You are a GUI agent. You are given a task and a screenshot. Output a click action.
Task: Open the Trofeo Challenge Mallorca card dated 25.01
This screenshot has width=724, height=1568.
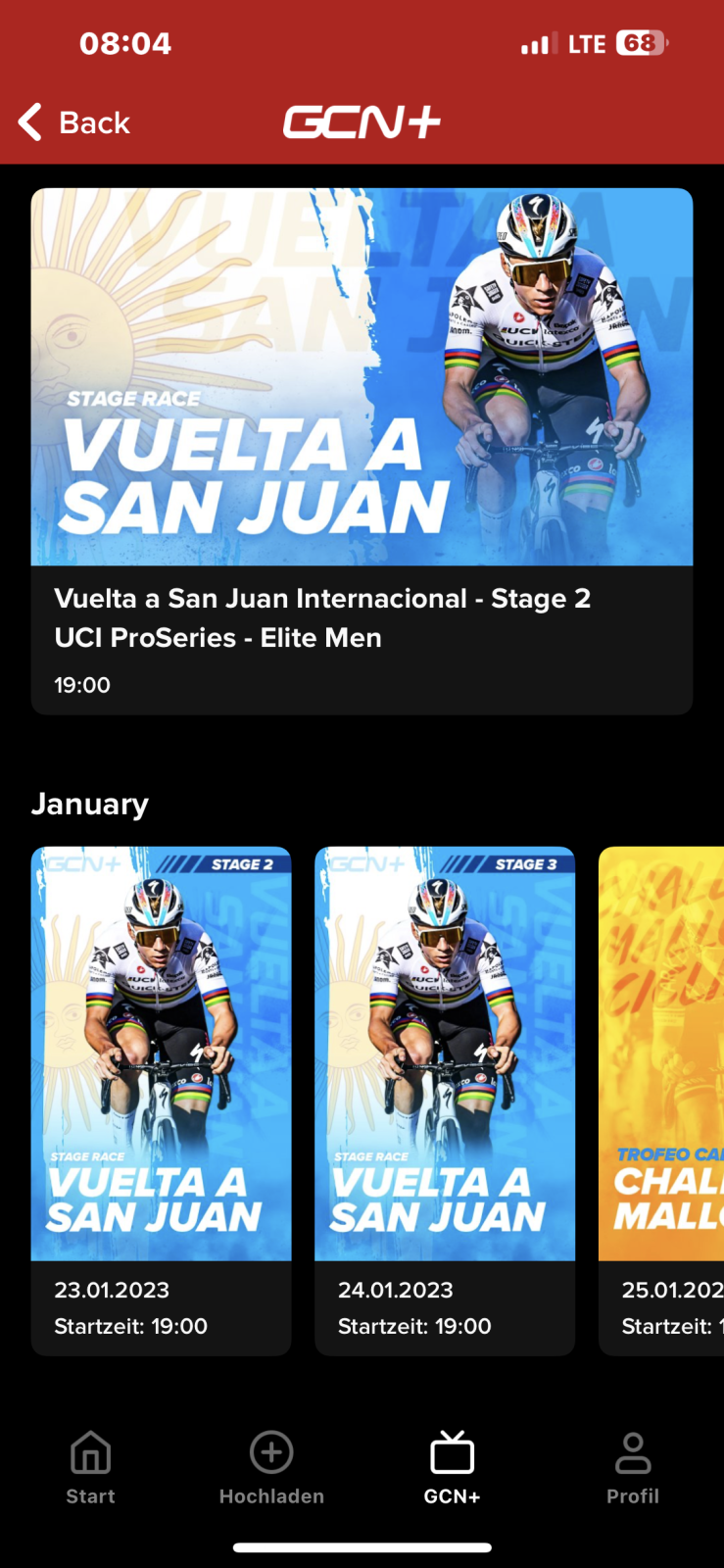coord(662,1100)
